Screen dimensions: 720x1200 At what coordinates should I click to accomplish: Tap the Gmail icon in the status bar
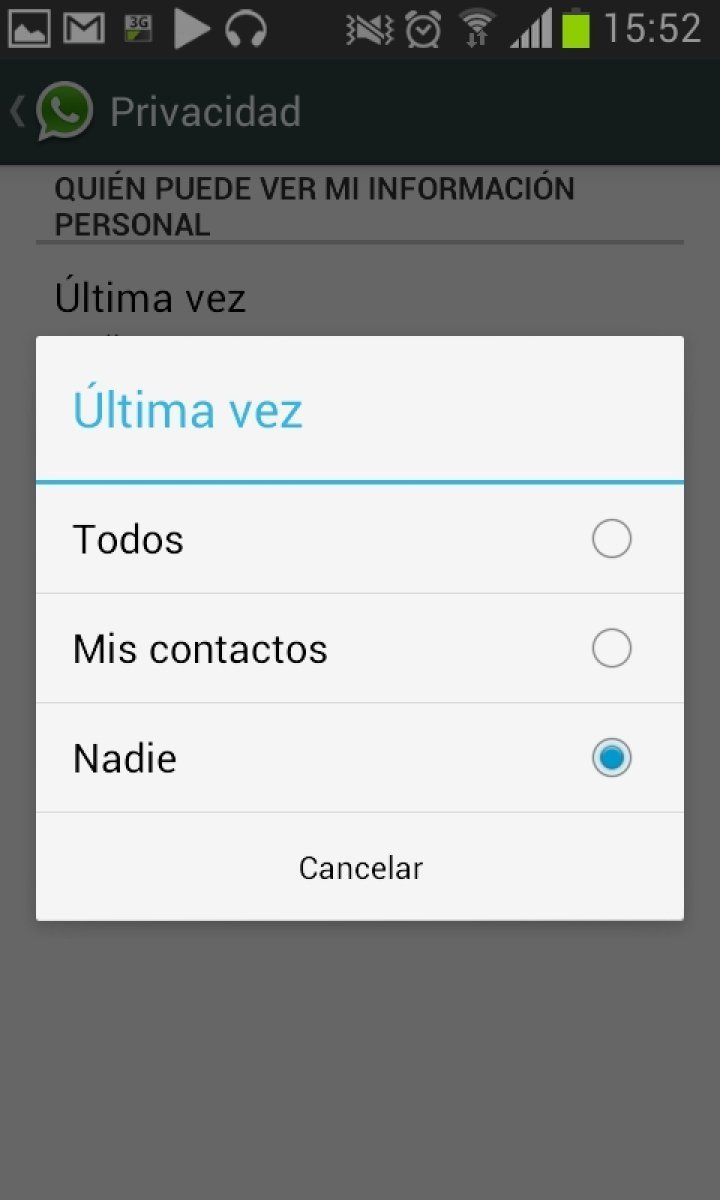tap(85, 27)
